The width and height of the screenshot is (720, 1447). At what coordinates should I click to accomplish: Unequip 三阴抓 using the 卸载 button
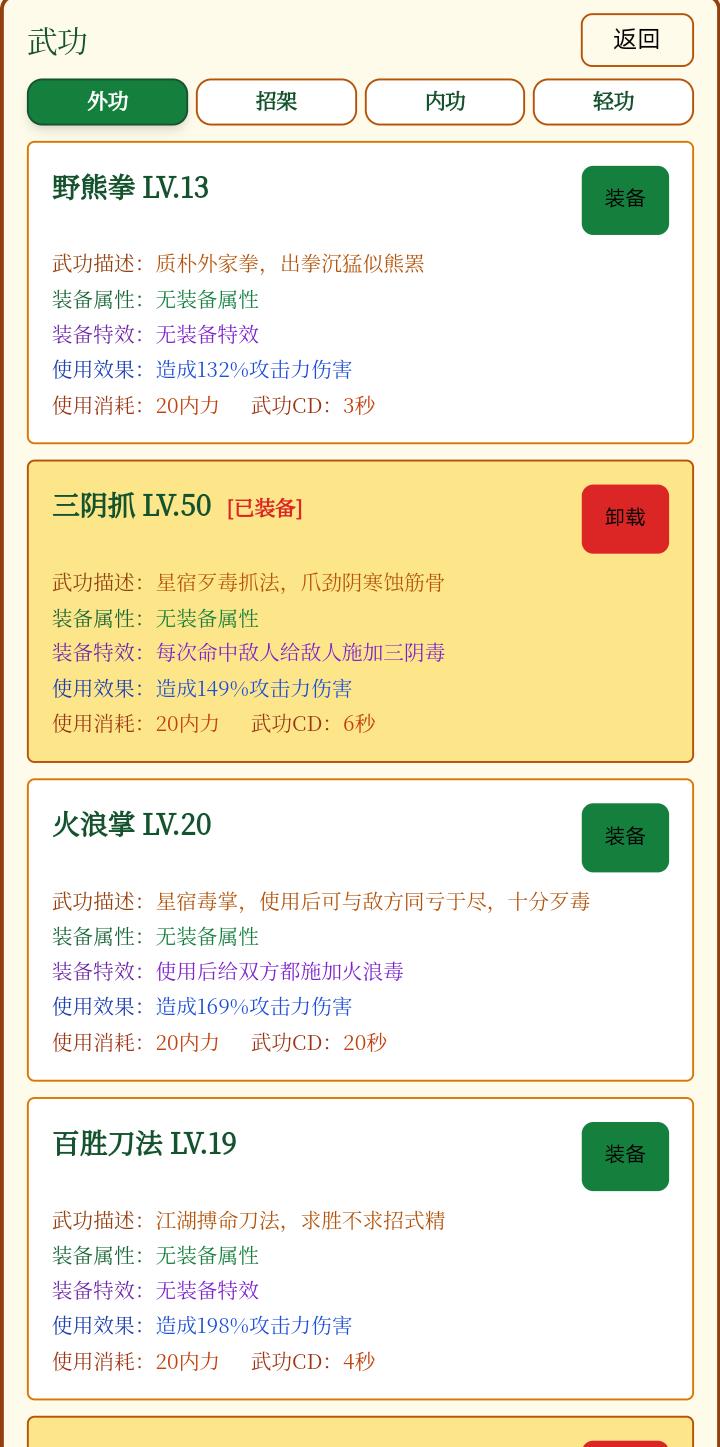(x=625, y=519)
